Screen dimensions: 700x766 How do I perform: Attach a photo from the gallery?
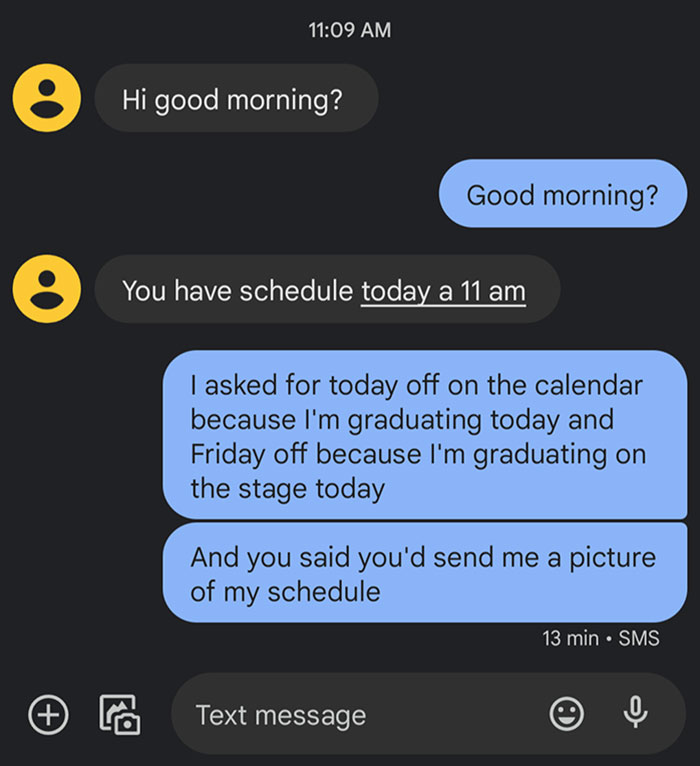119,714
